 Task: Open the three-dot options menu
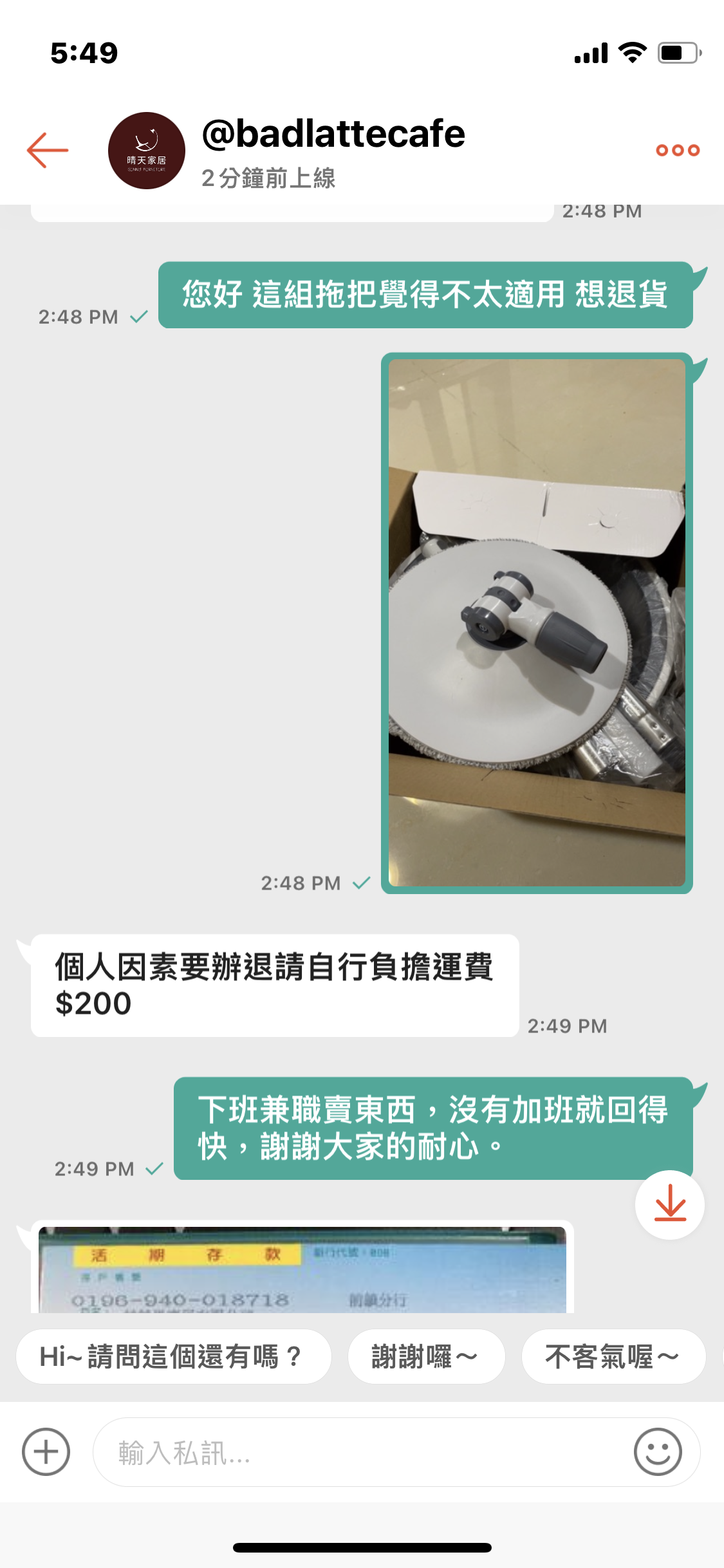point(677,150)
